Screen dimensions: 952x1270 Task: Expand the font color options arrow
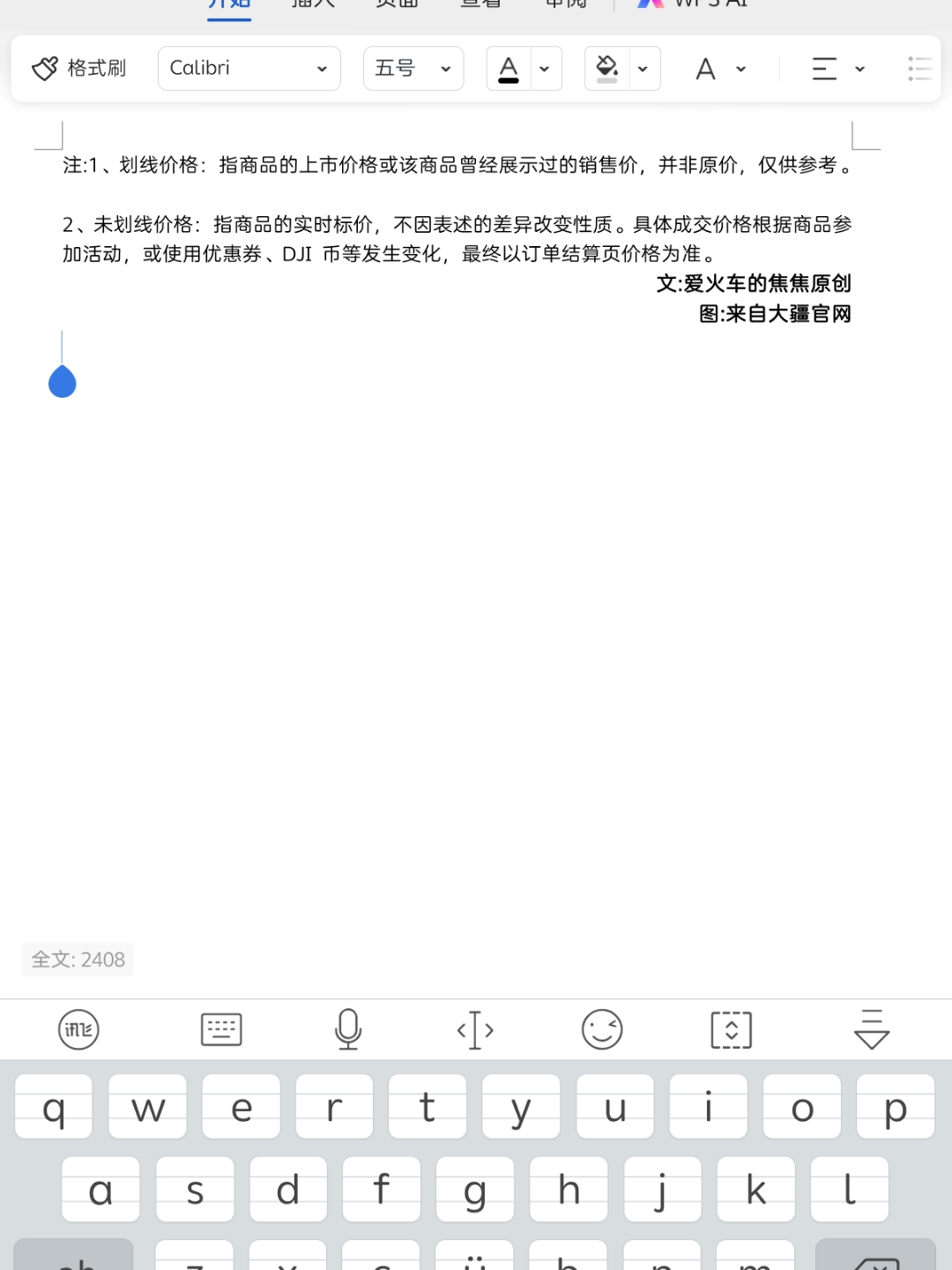[x=545, y=68]
